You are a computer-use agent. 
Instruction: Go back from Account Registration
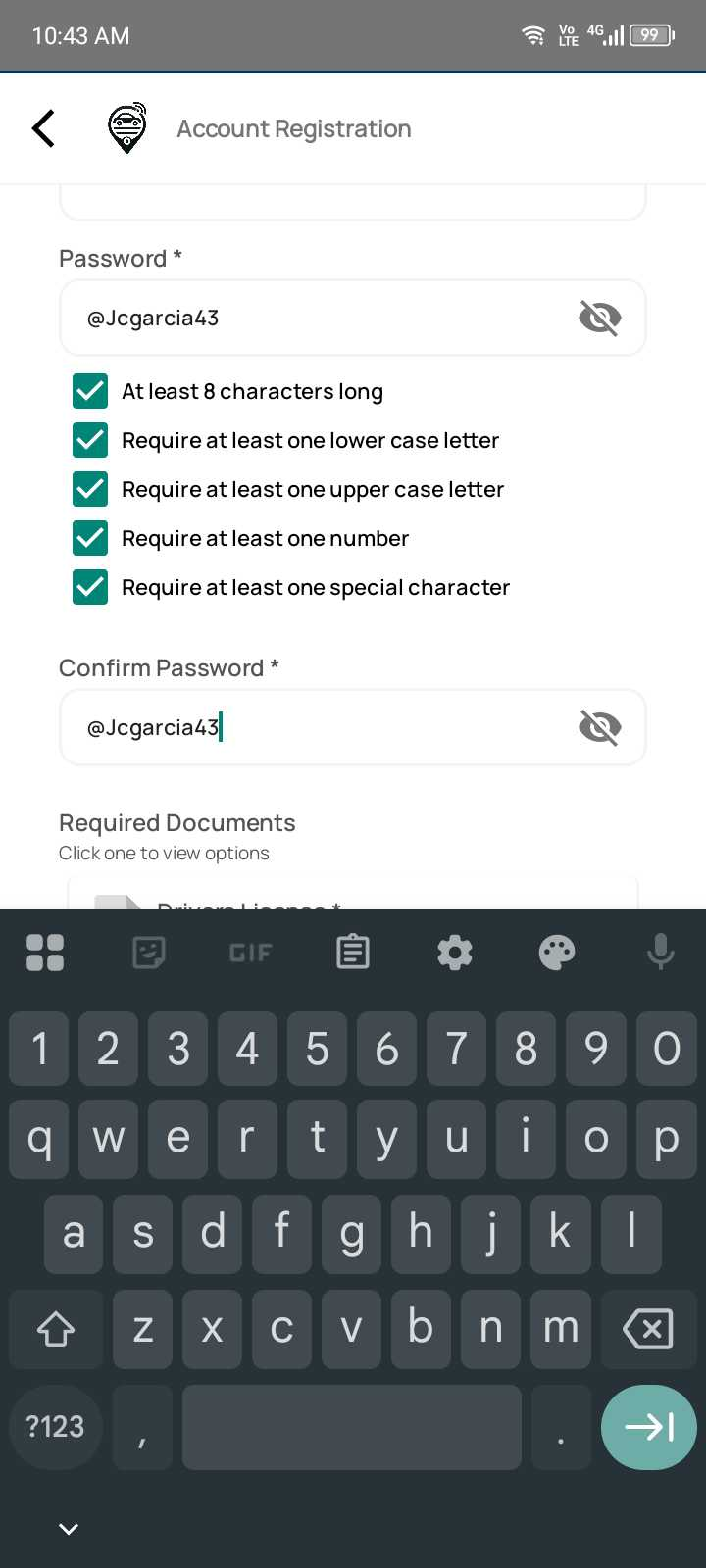pyautogui.click(x=43, y=128)
